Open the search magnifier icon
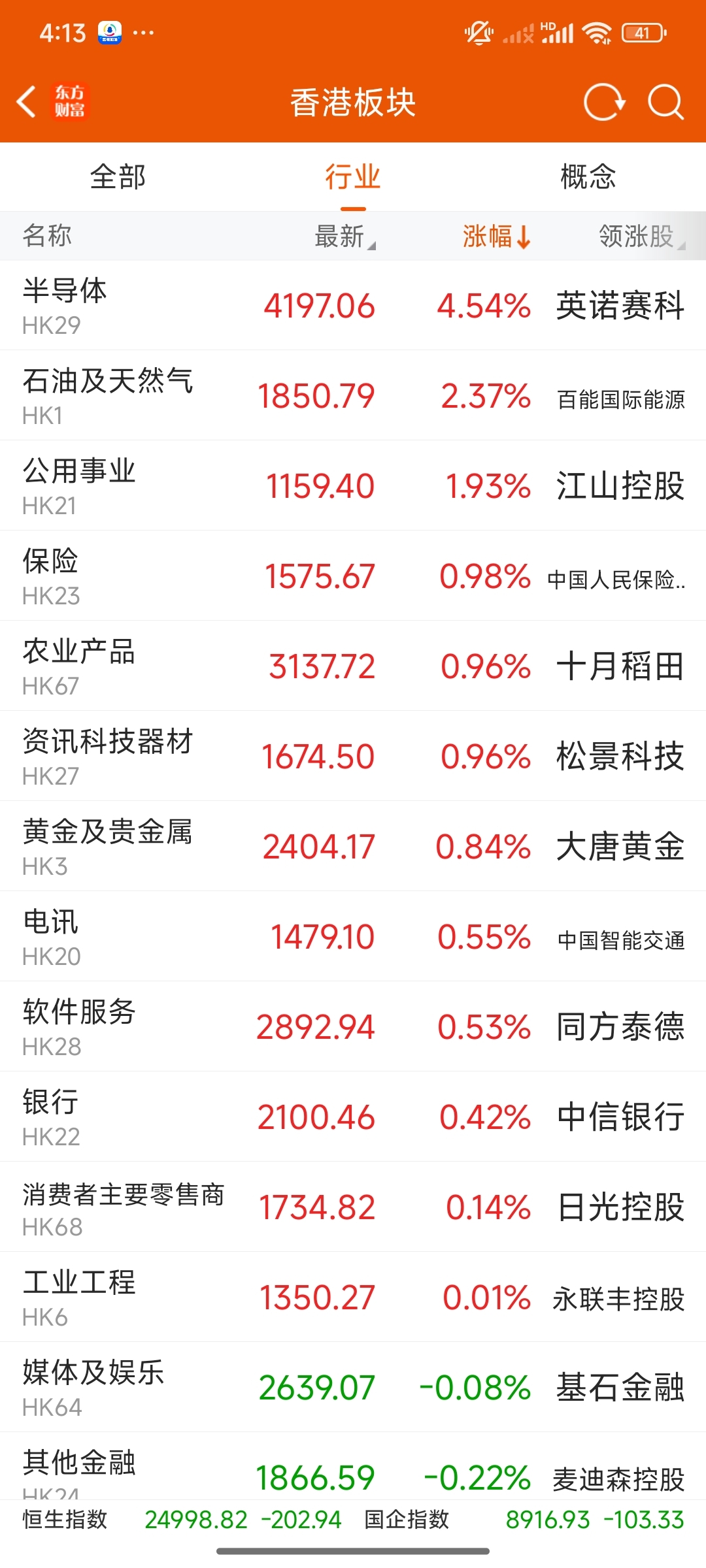Viewport: 706px width, 1568px height. [665, 103]
